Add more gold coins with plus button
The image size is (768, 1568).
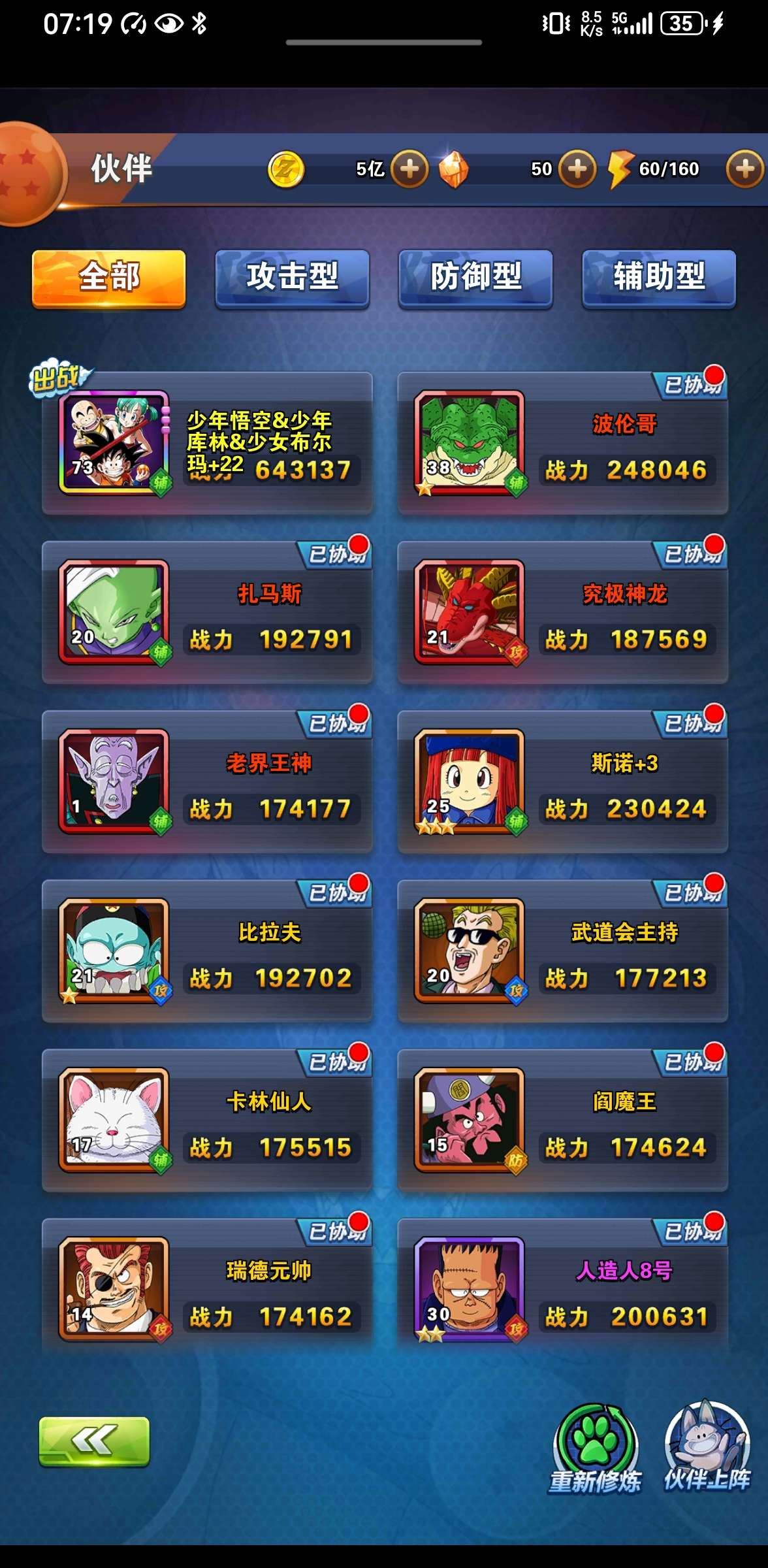pyautogui.click(x=409, y=169)
